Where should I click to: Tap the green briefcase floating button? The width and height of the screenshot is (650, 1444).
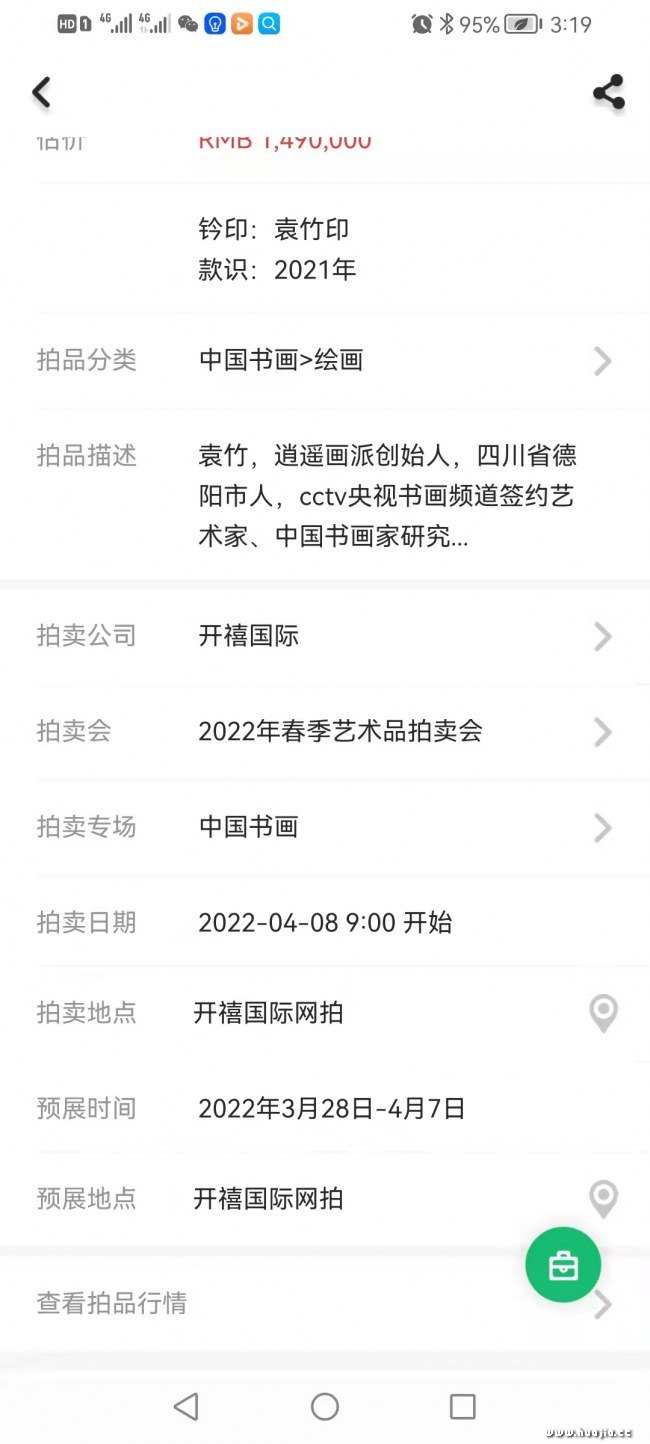(x=563, y=1265)
